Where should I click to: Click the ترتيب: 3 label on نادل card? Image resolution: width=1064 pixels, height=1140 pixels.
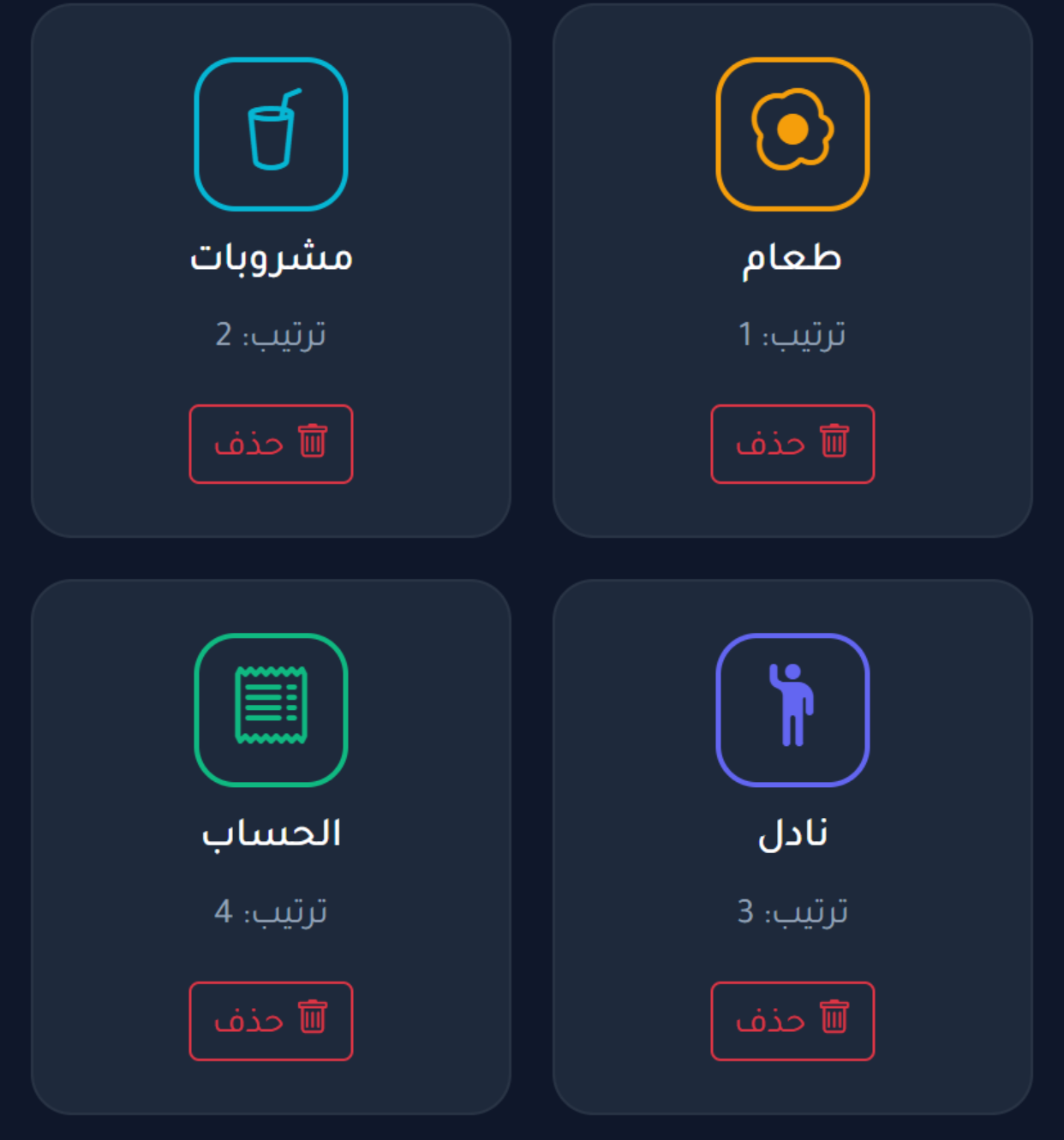tap(792, 912)
